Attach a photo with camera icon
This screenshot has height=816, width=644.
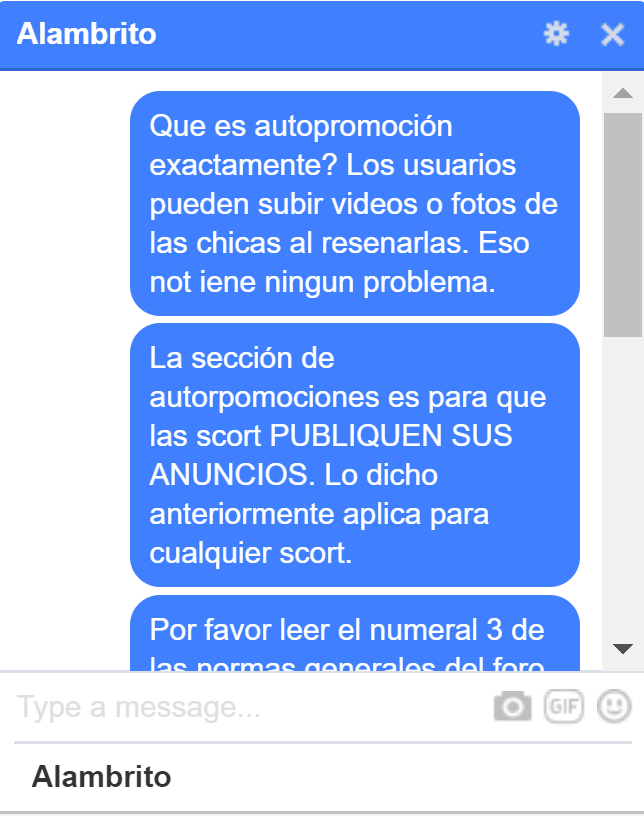(512, 708)
